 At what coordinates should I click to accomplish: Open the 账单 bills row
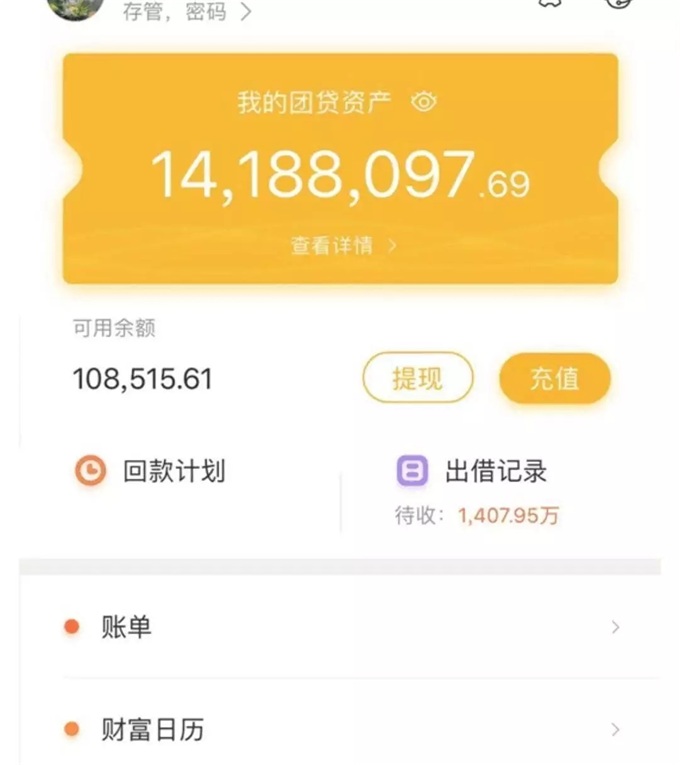click(340, 627)
